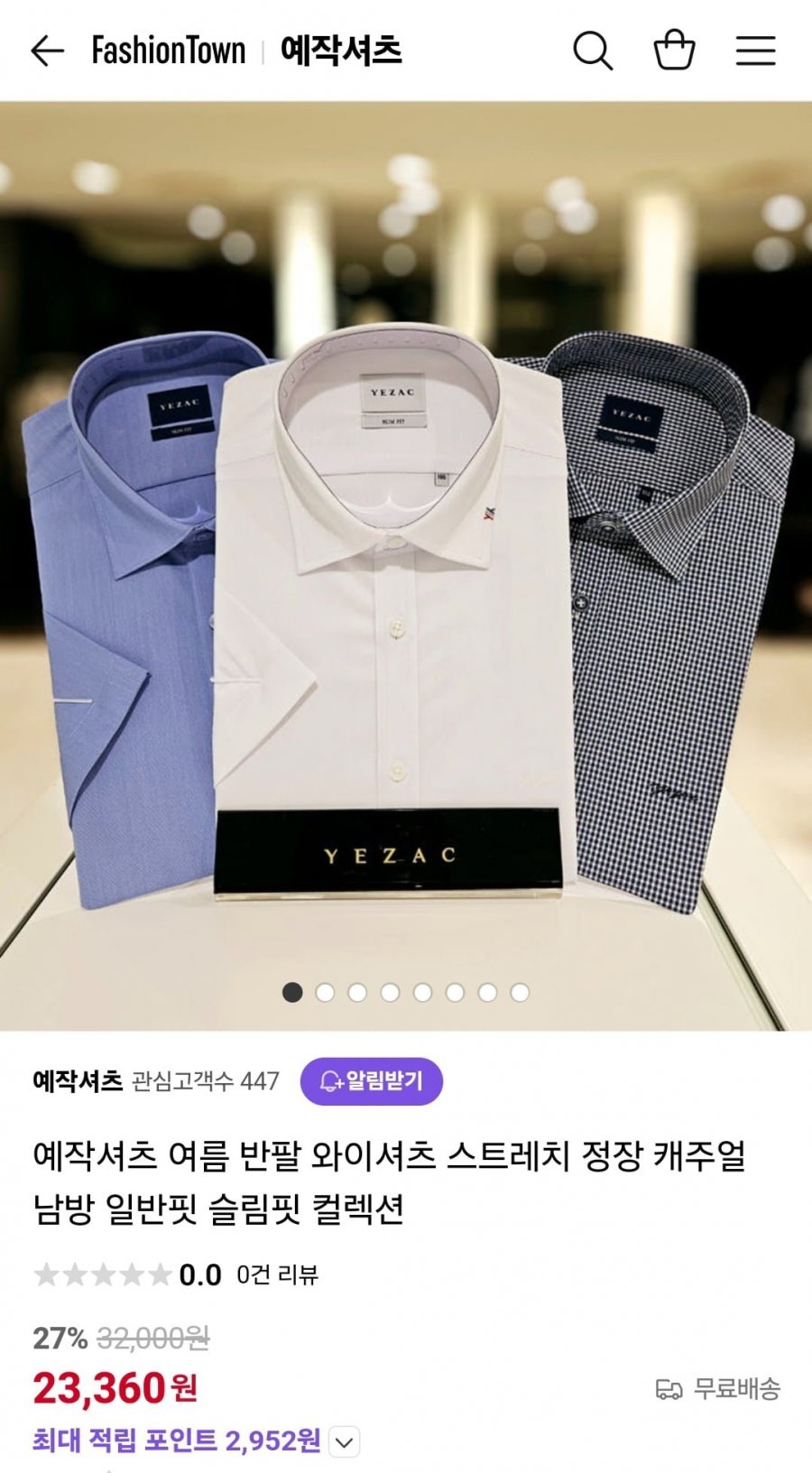812x1473 pixels.
Task: Open the shopping bag
Action: [x=674, y=51]
